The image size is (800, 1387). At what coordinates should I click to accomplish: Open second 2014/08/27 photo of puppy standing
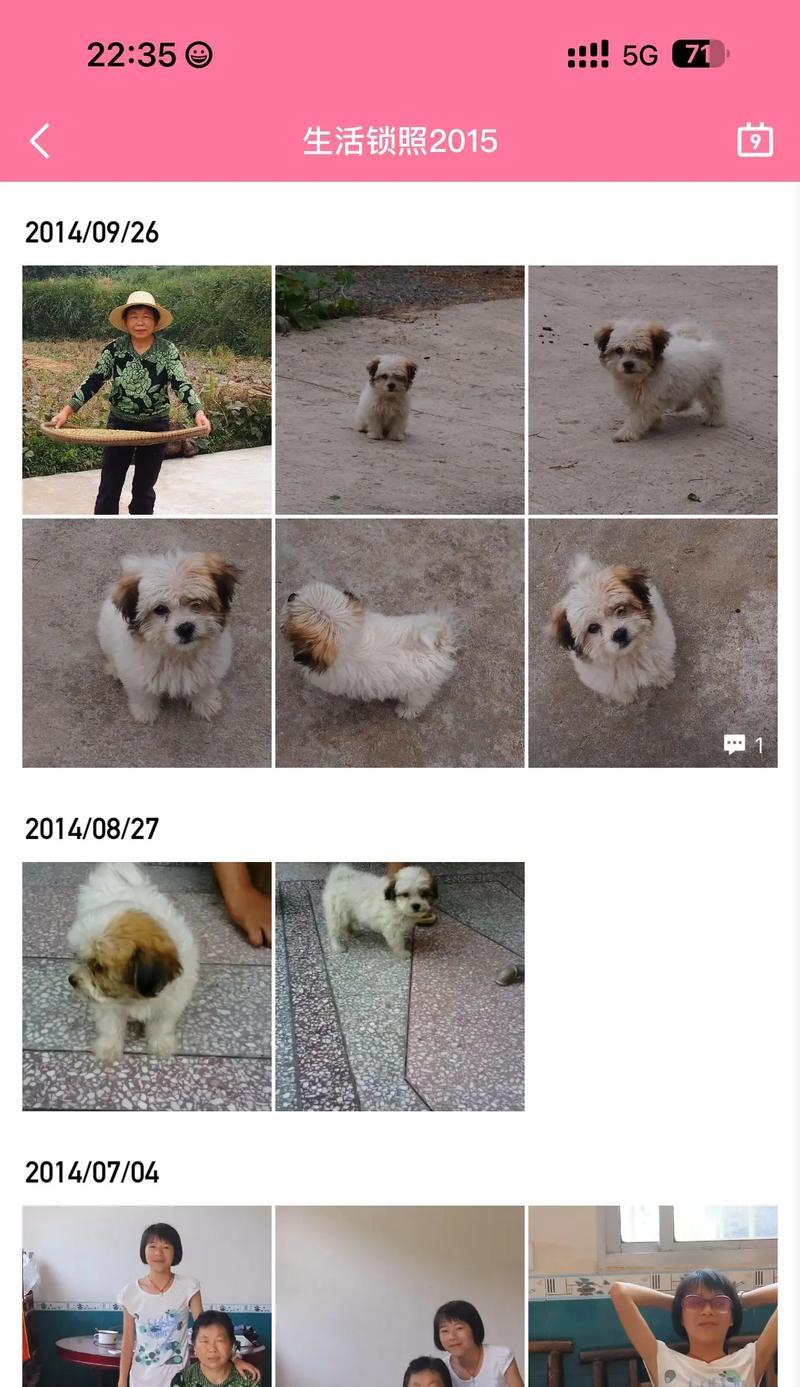tap(400, 986)
